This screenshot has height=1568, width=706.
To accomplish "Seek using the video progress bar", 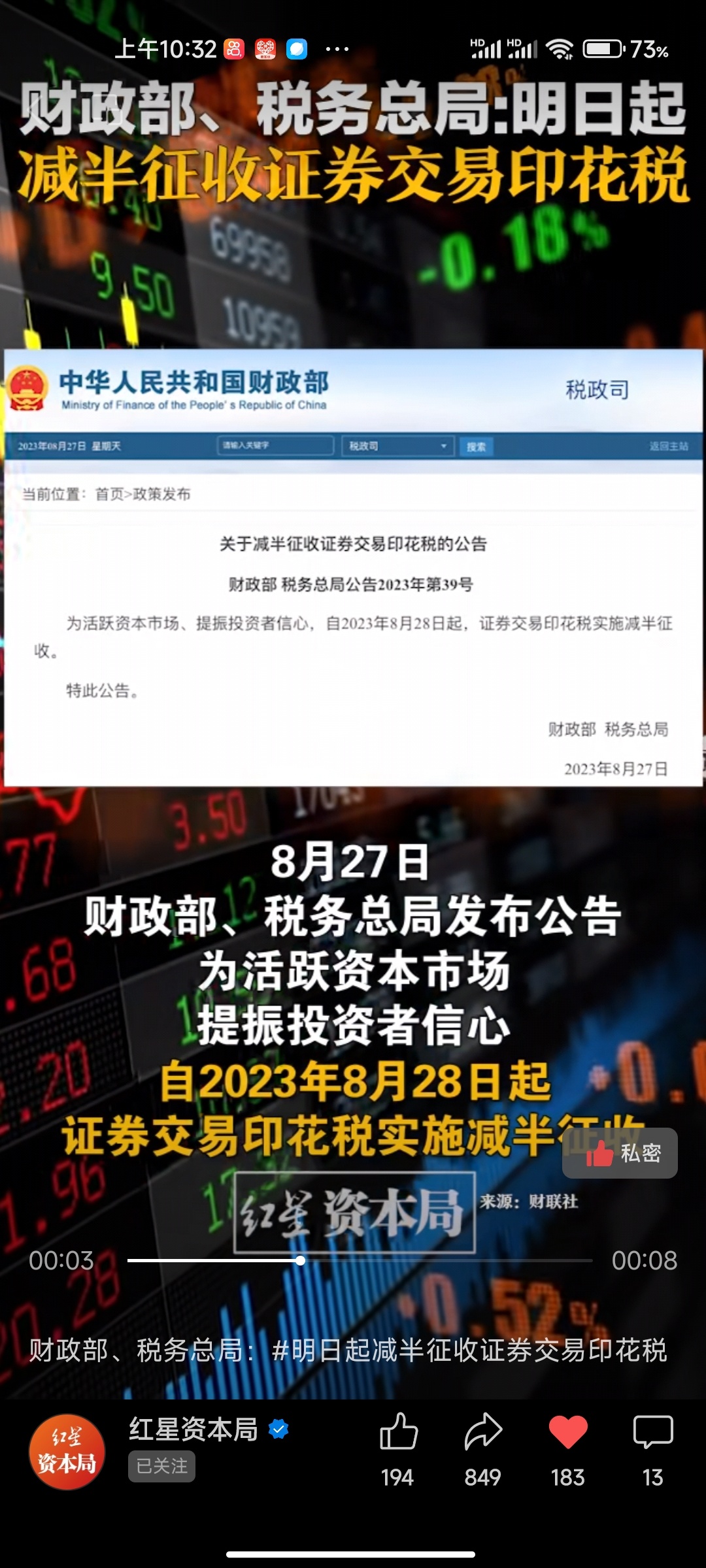I will [360, 1260].
